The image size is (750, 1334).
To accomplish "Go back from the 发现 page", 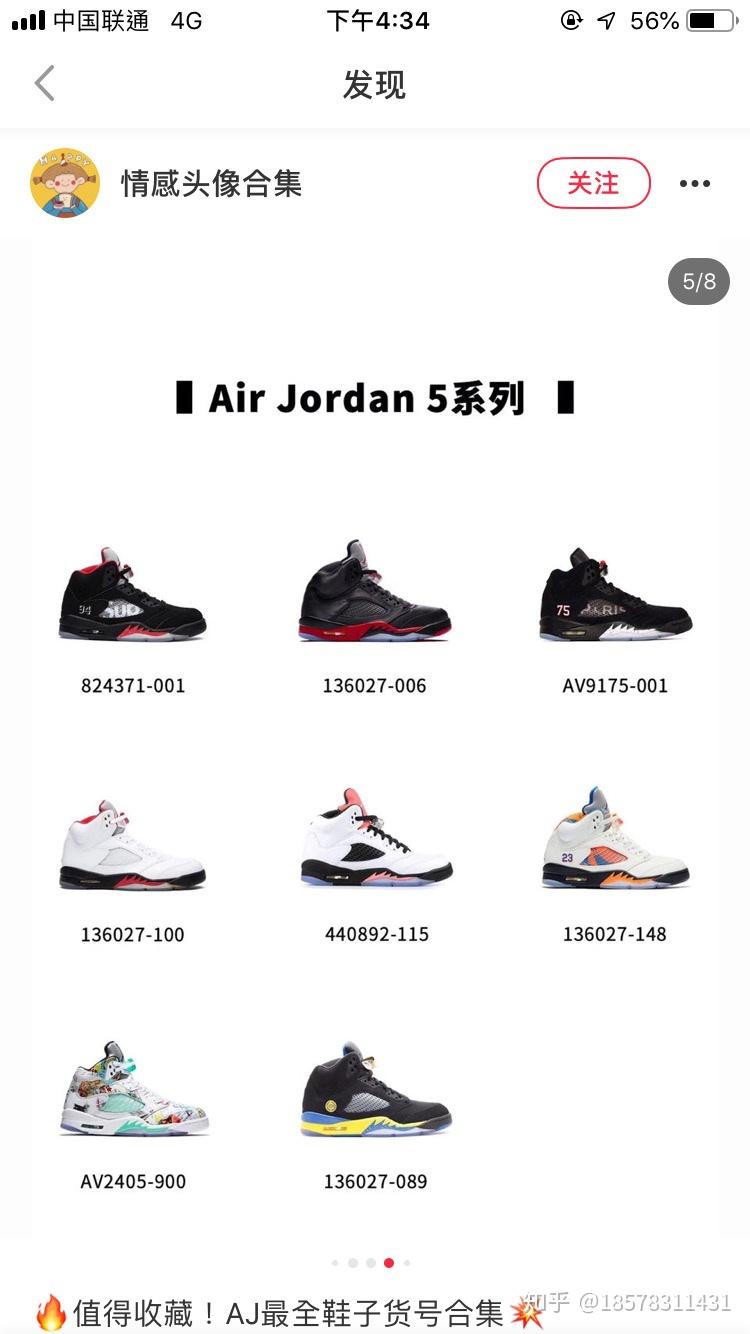I will coord(45,84).
